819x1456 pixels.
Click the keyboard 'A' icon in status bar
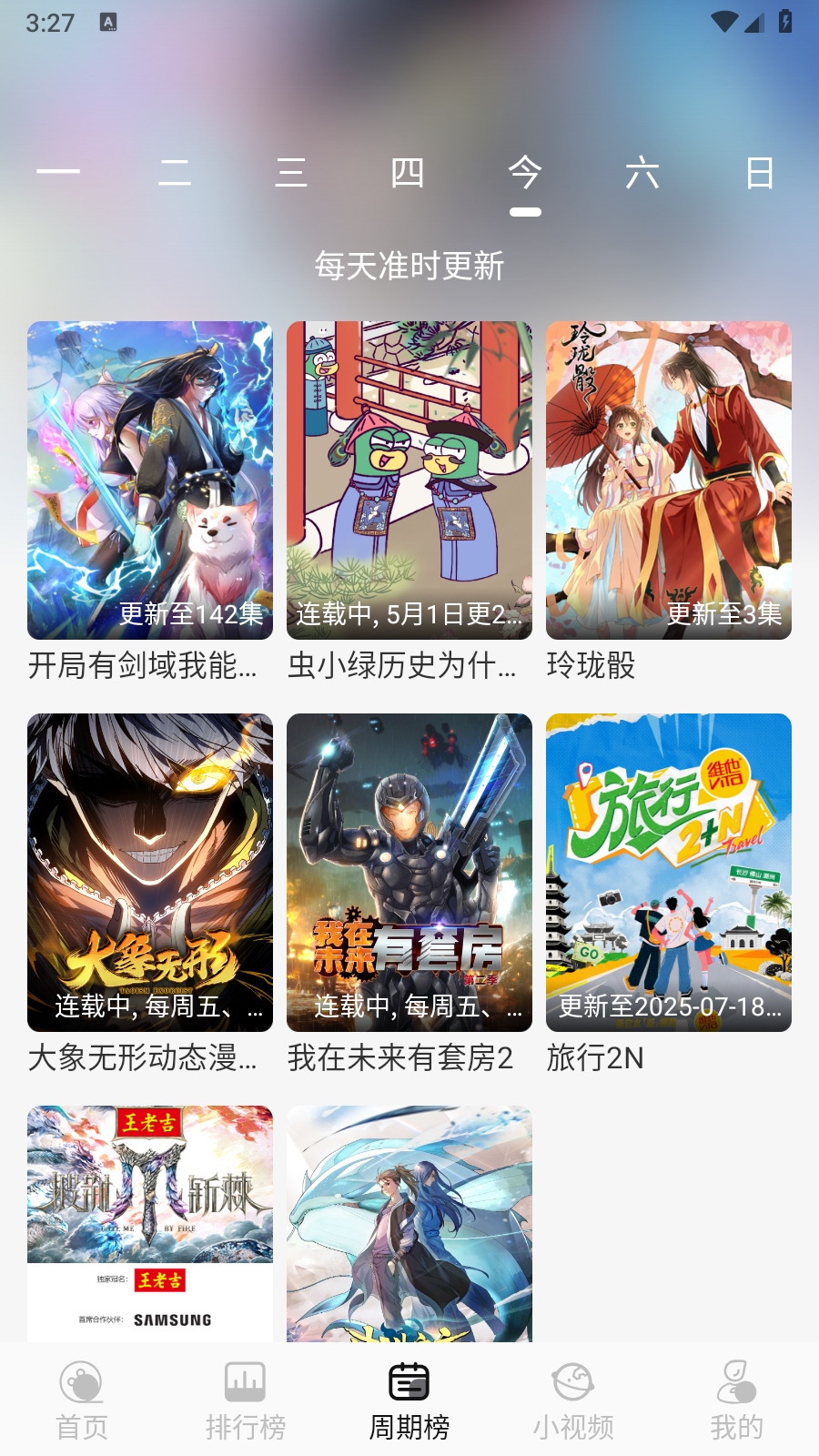[108, 23]
